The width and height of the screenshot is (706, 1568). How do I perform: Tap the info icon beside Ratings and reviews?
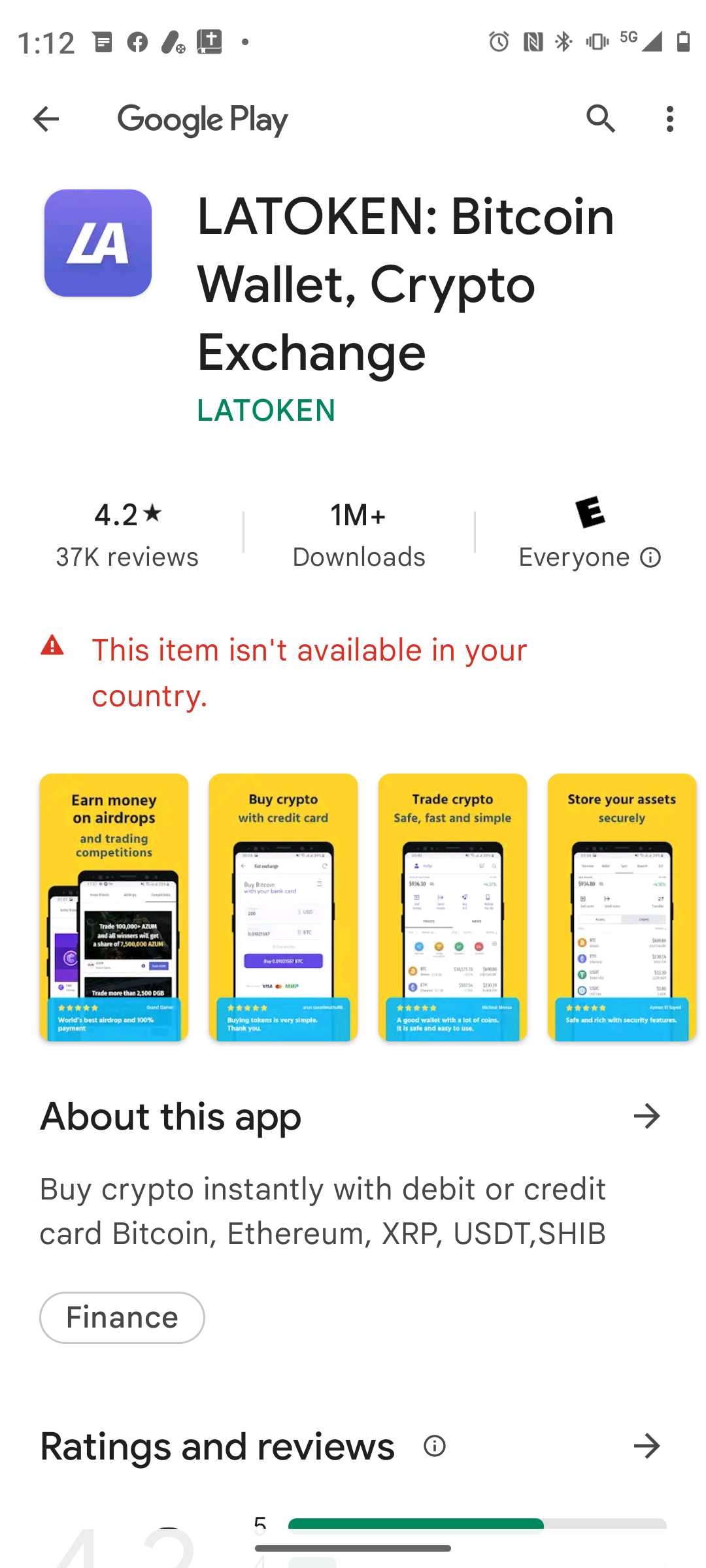(x=435, y=1446)
